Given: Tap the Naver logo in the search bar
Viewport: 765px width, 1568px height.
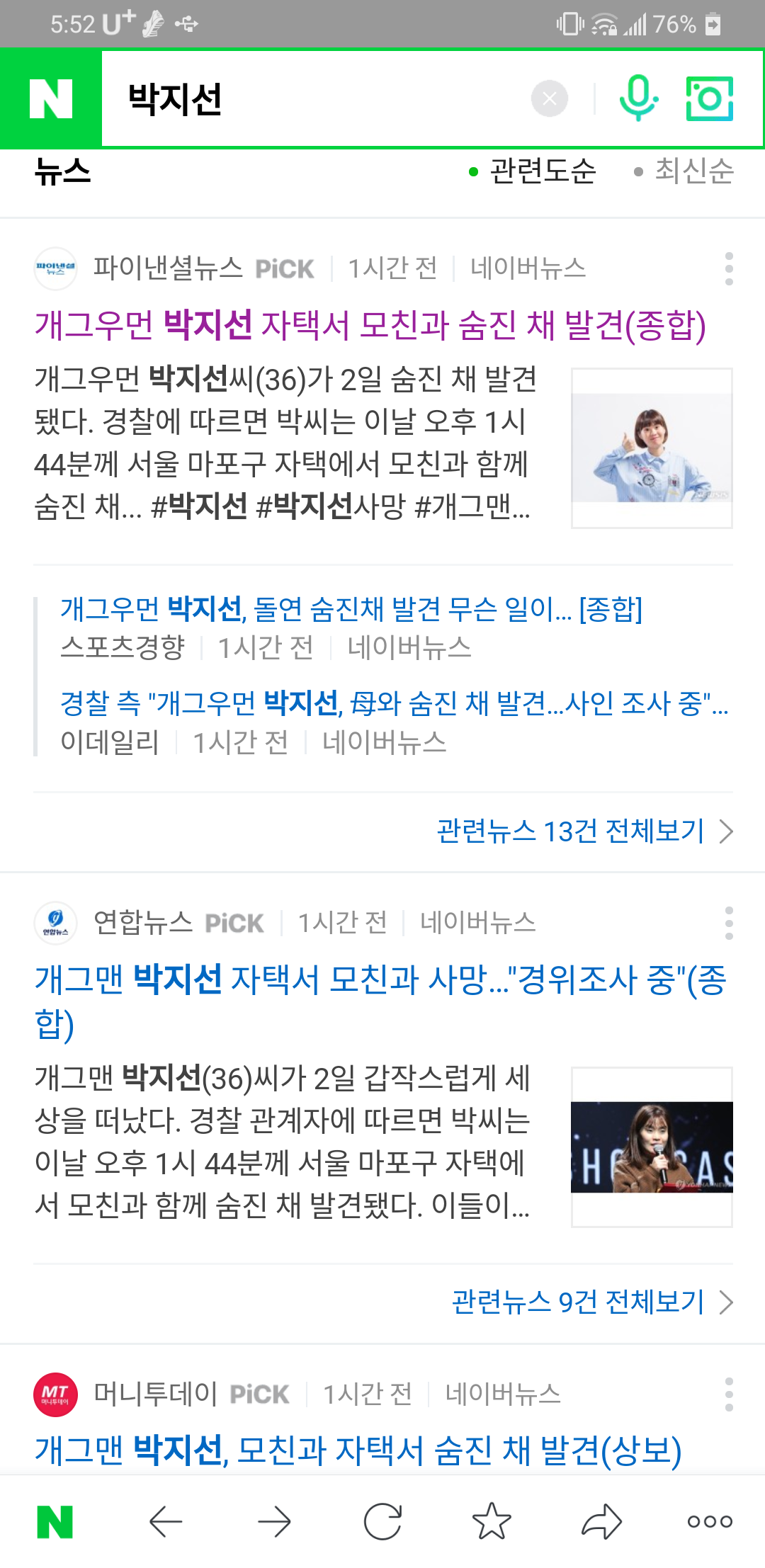Looking at the screenshot, I should (x=50, y=98).
